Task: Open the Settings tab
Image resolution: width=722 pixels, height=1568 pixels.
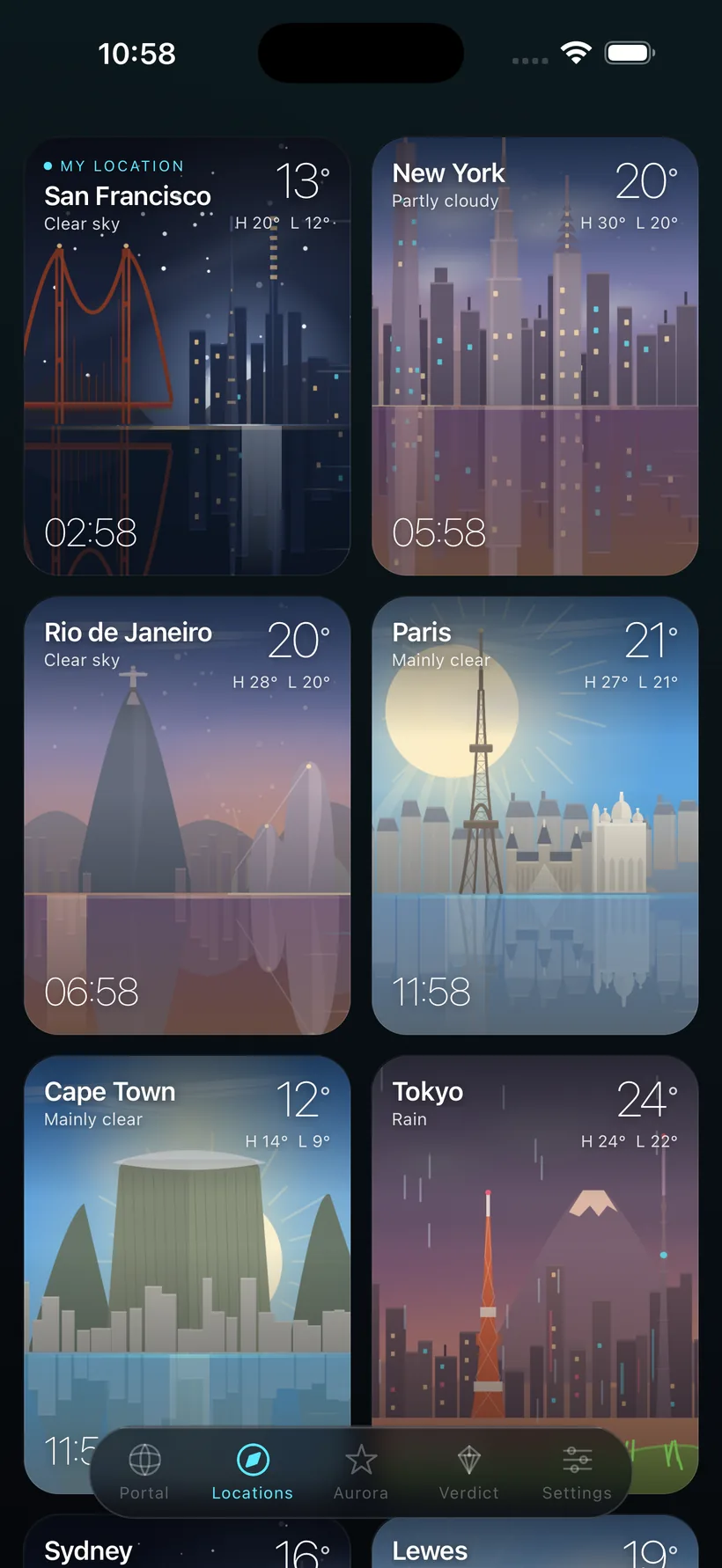Action: (x=577, y=1472)
